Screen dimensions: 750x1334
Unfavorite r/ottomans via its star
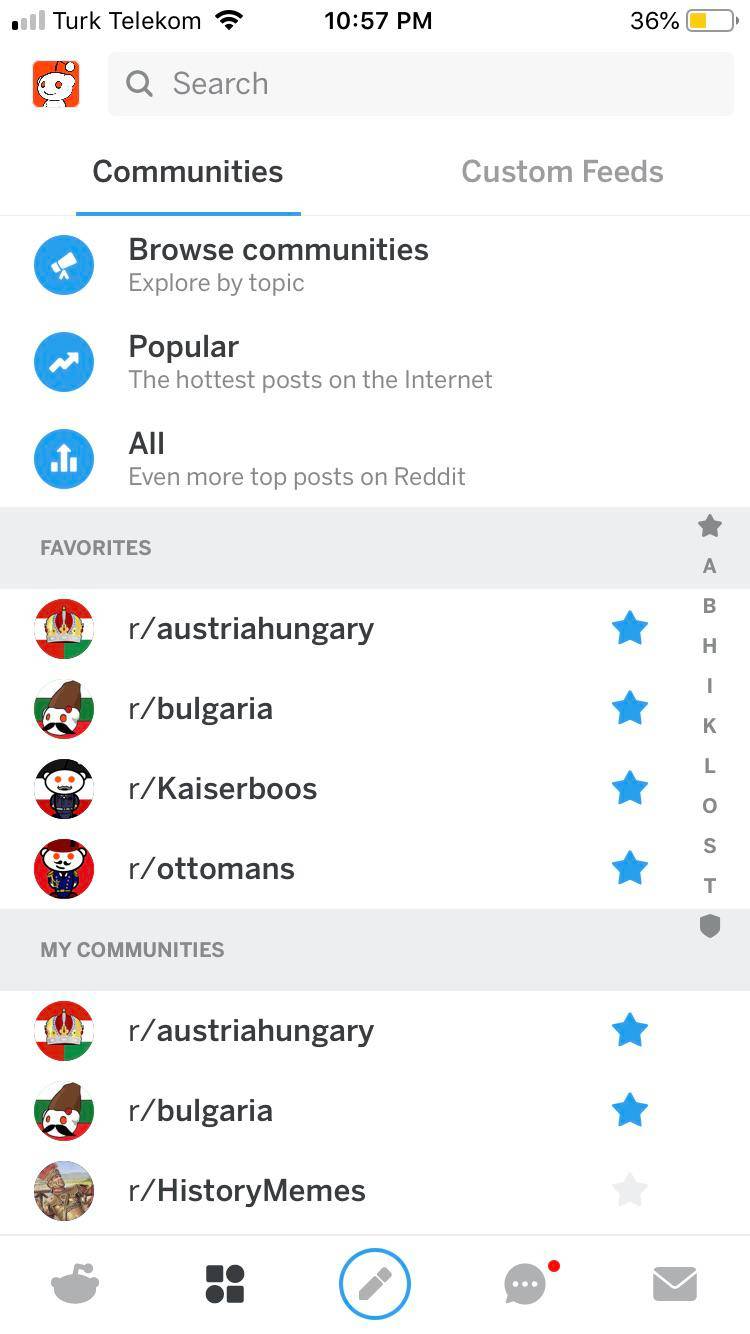tap(630, 868)
